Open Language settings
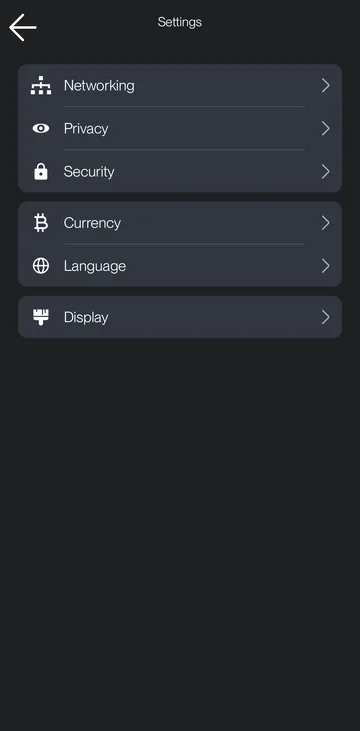 (180, 266)
